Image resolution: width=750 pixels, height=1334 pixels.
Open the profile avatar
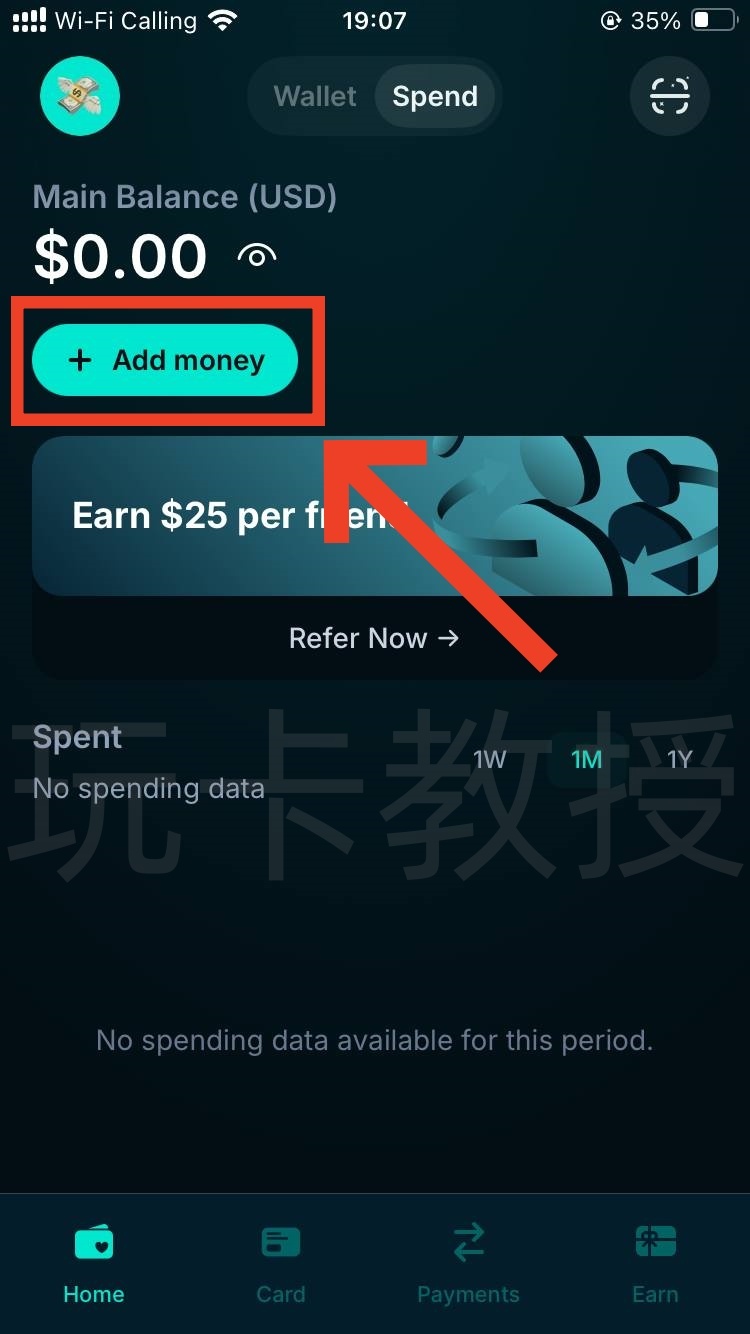pos(80,97)
